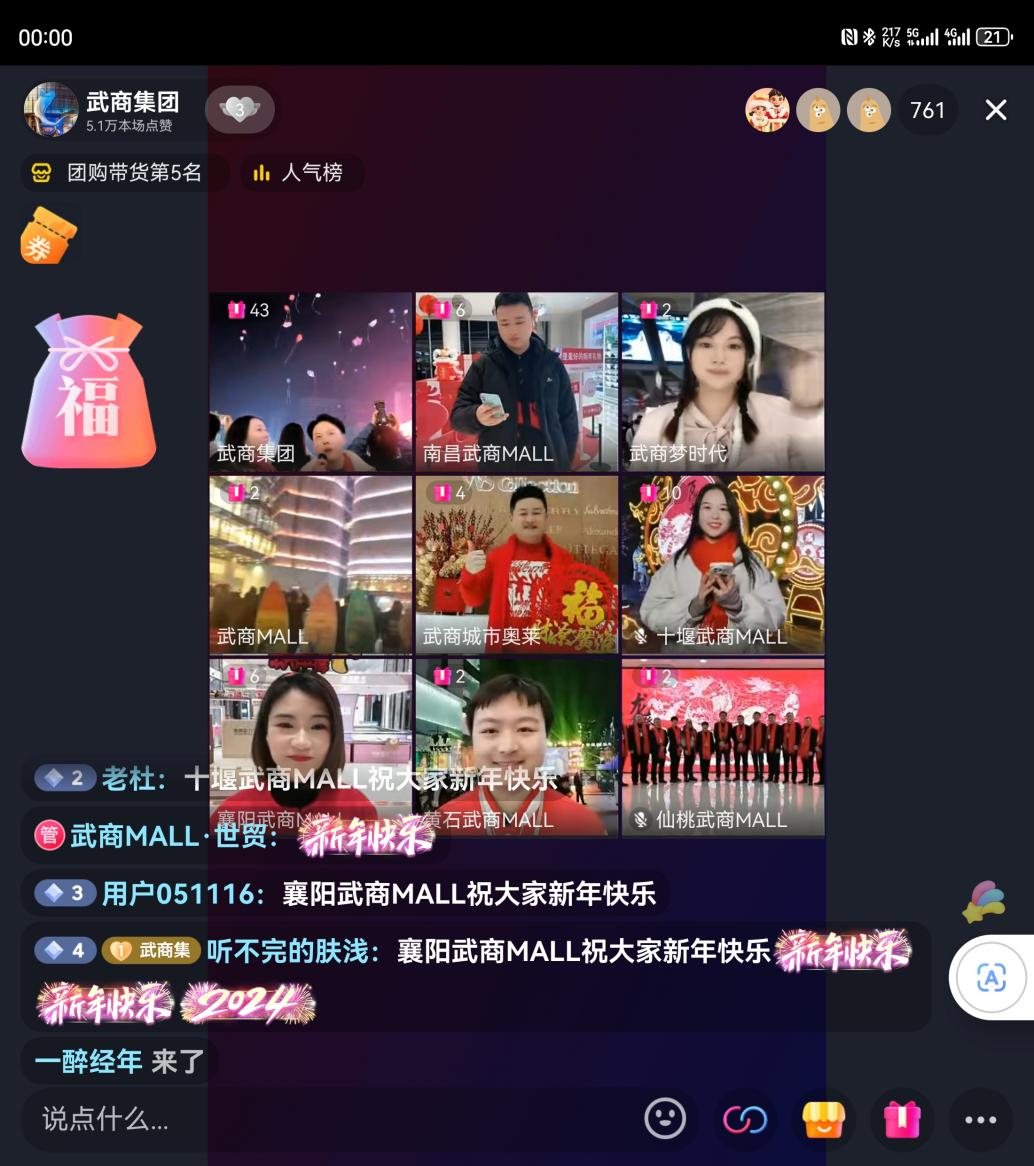Tap the heart badge beside 武商集团
This screenshot has height=1166, width=1034.
[x=239, y=110]
